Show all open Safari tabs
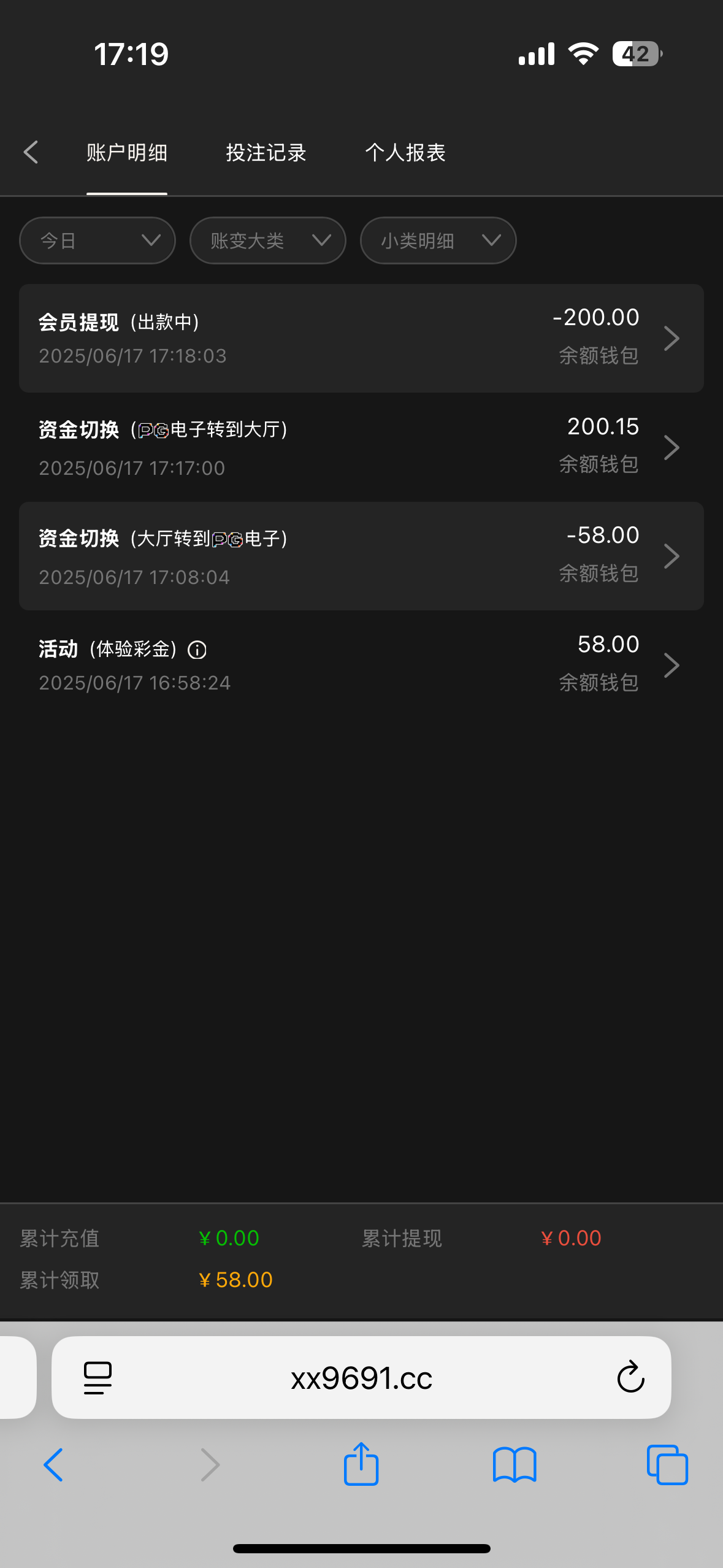This screenshot has width=723, height=1568. point(667,1465)
